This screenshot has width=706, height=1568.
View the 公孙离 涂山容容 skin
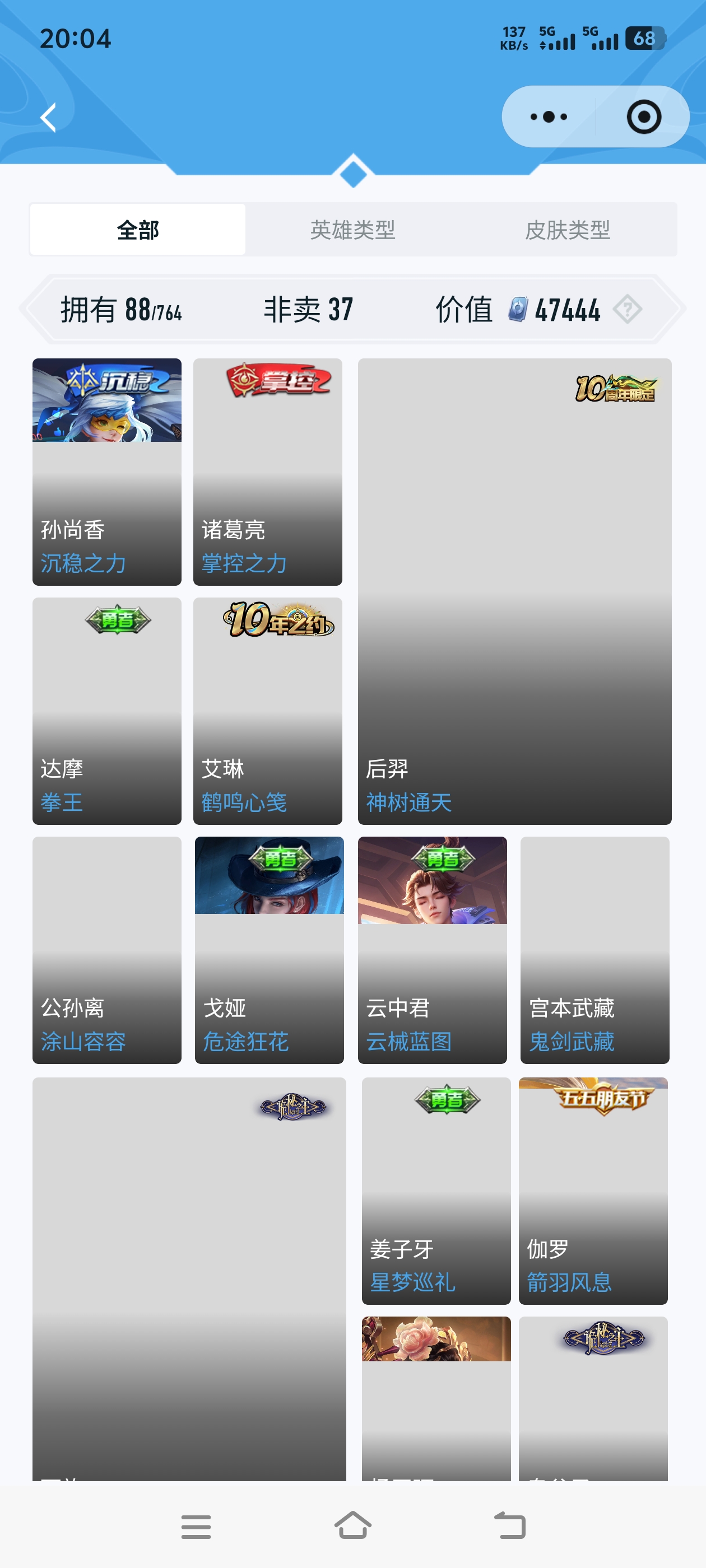106,950
